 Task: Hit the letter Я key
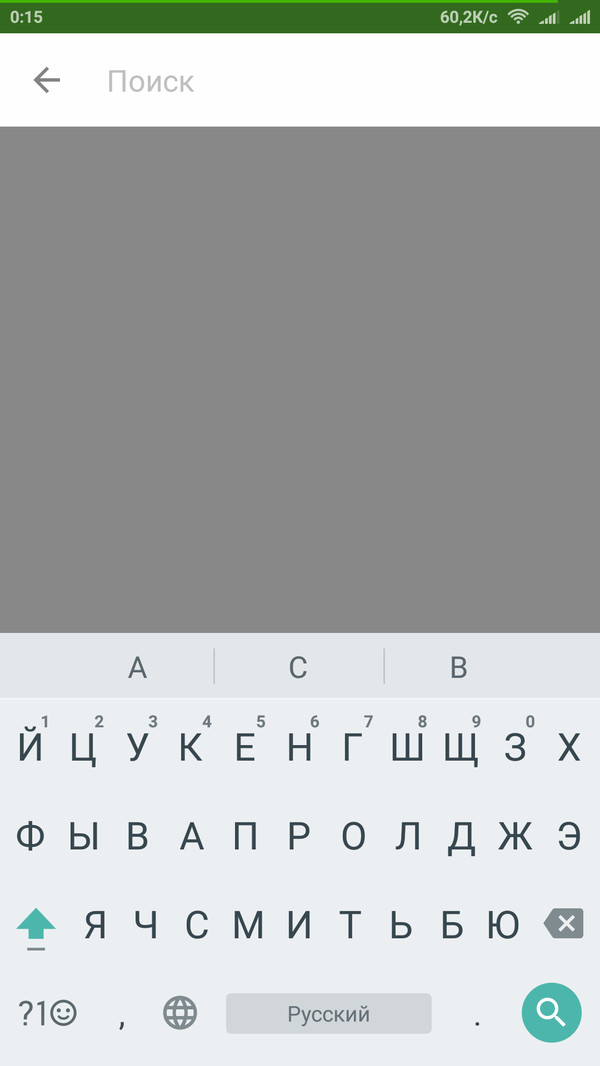pyautogui.click(x=95, y=926)
